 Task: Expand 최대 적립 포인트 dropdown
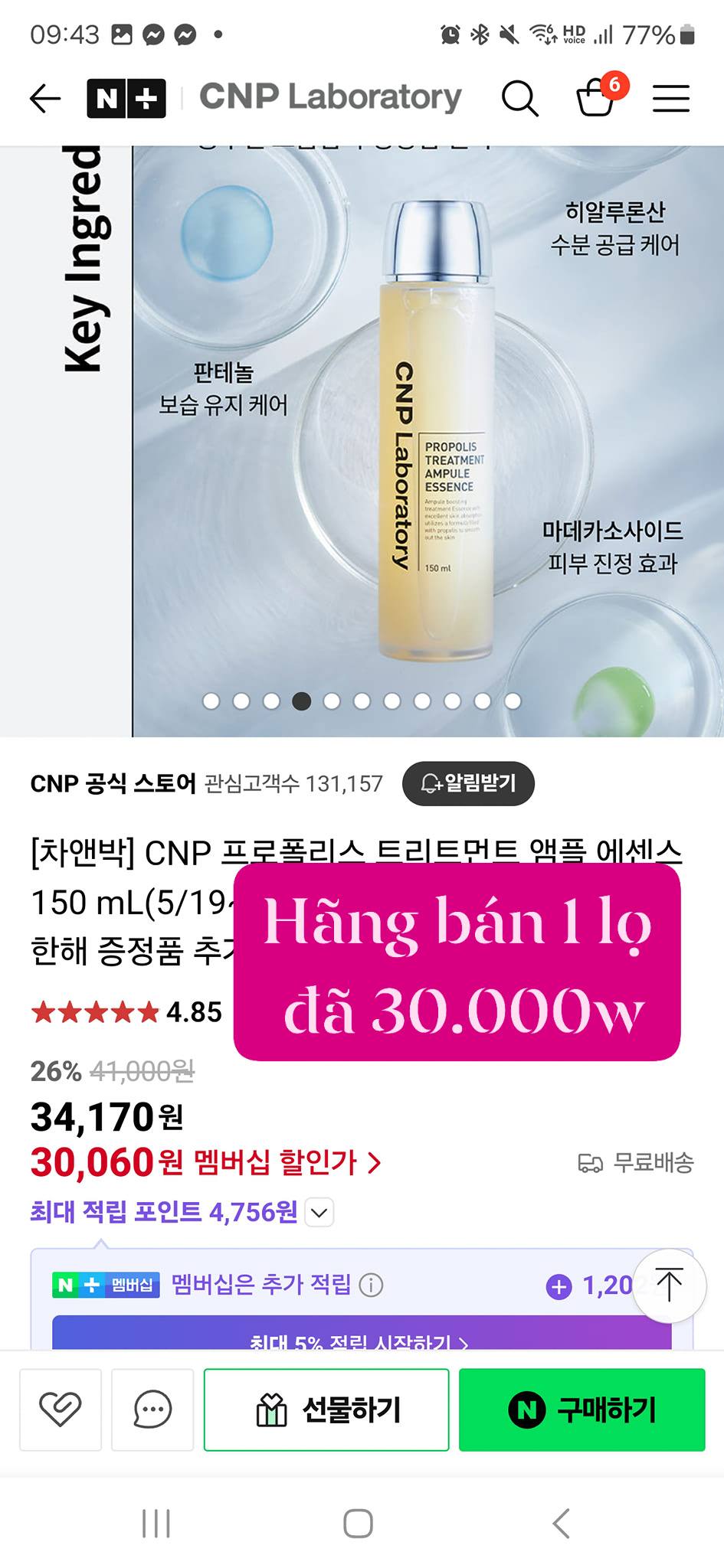(319, 1212)
